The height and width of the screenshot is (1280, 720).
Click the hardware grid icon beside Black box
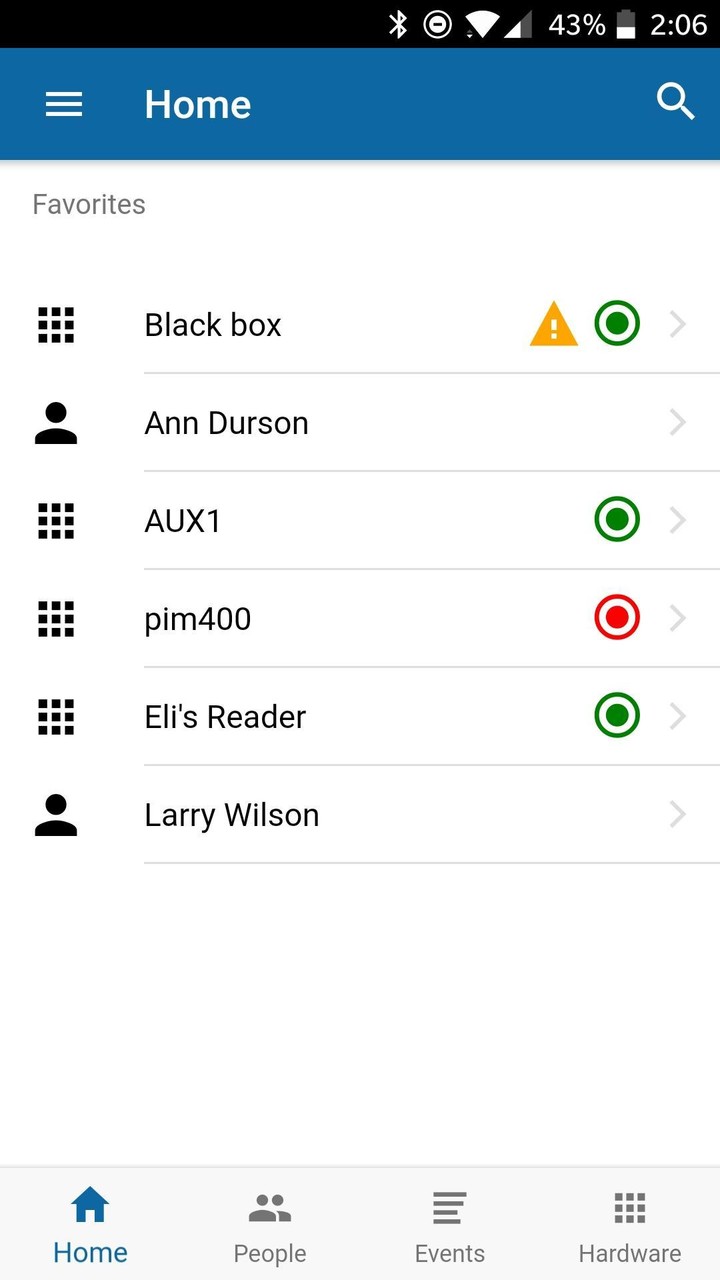pyautogui.click(x=57, y=324)
